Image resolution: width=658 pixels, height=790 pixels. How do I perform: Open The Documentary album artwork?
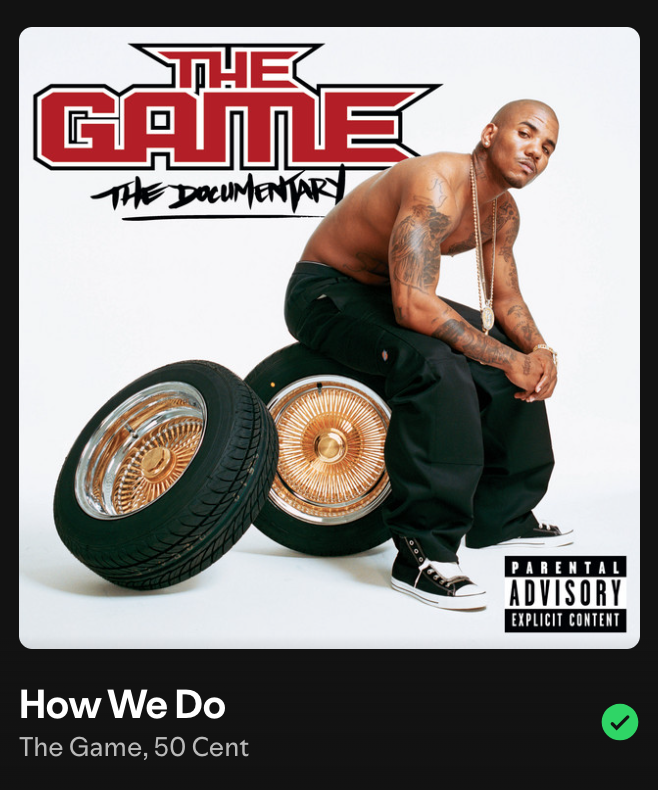(329, 338)
